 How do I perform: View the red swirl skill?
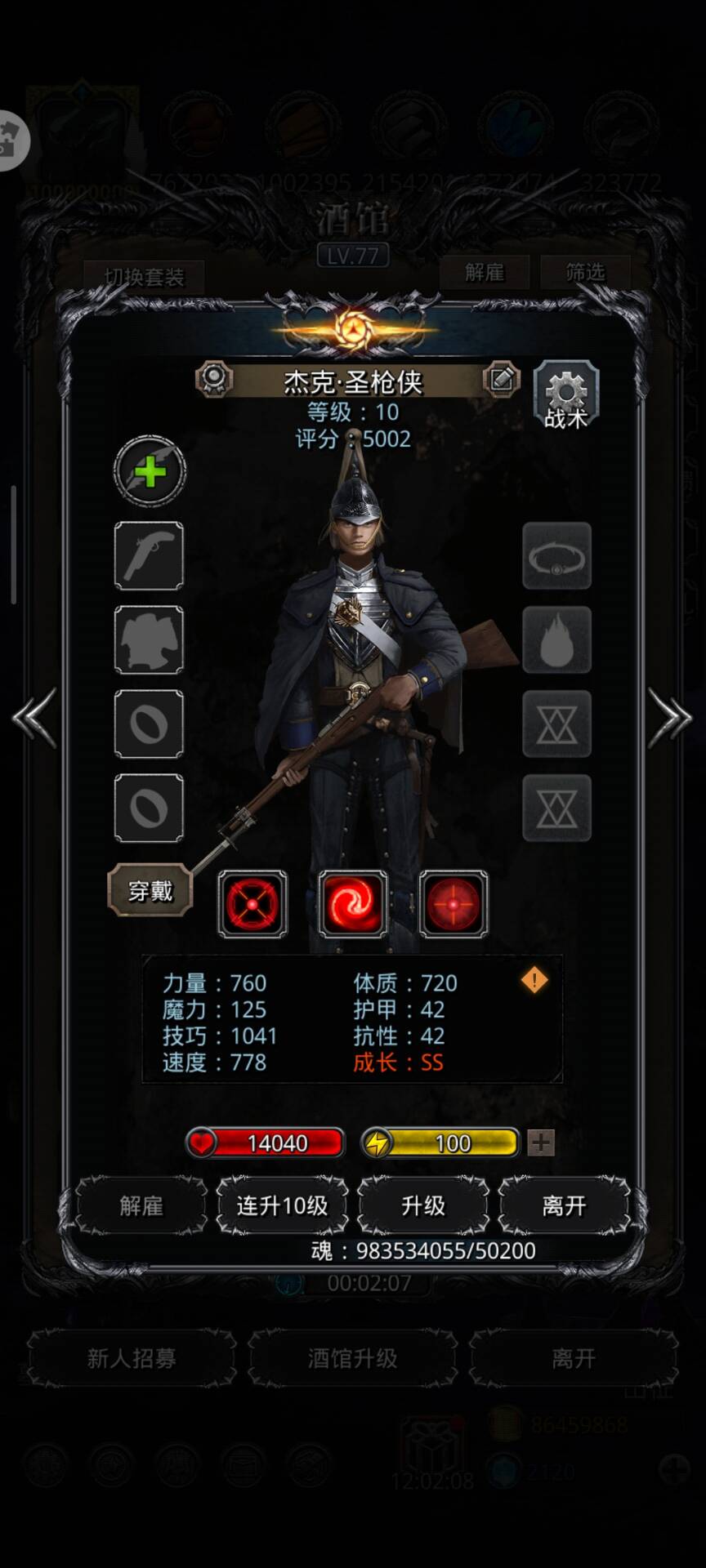(352, 903)
